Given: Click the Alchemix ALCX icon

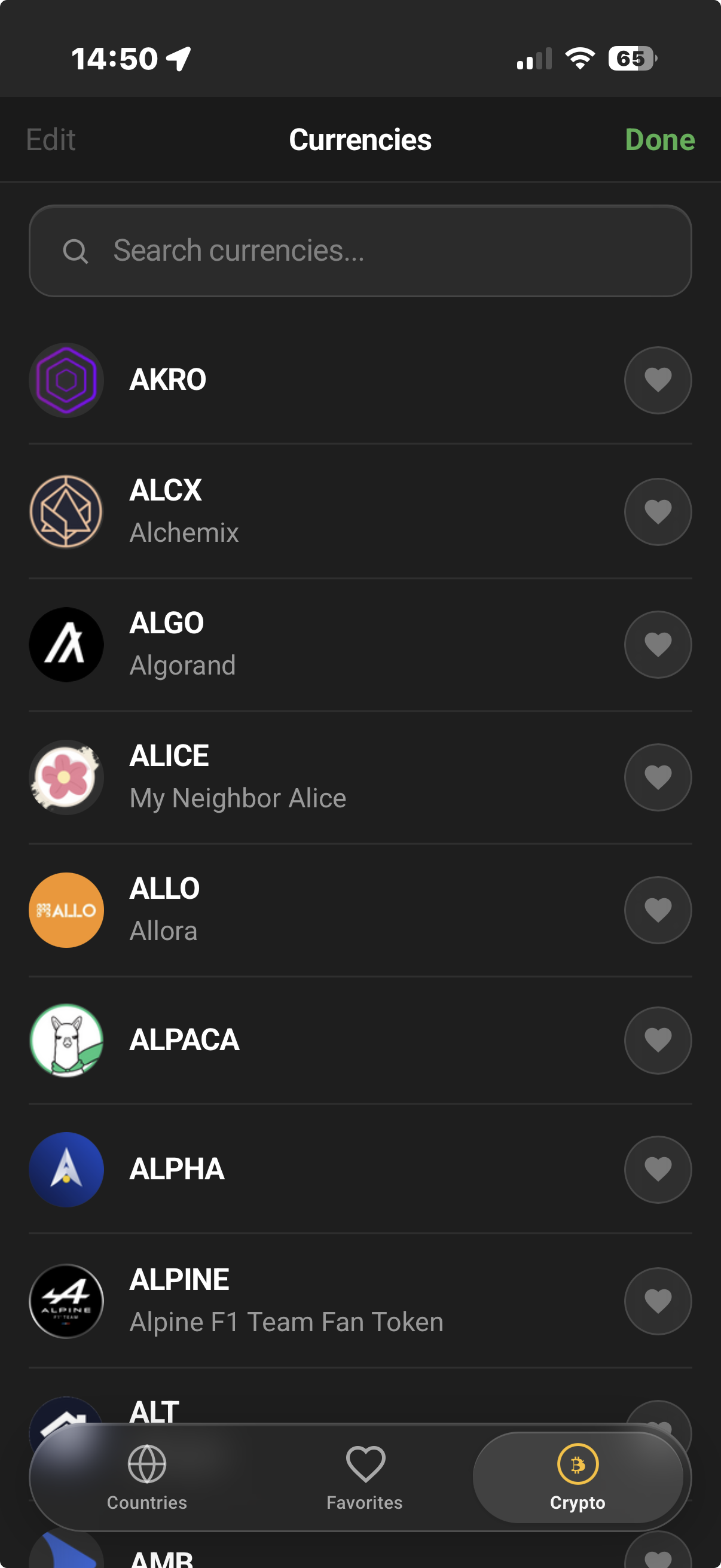Looking at the screenshot, I should (66, 511).
